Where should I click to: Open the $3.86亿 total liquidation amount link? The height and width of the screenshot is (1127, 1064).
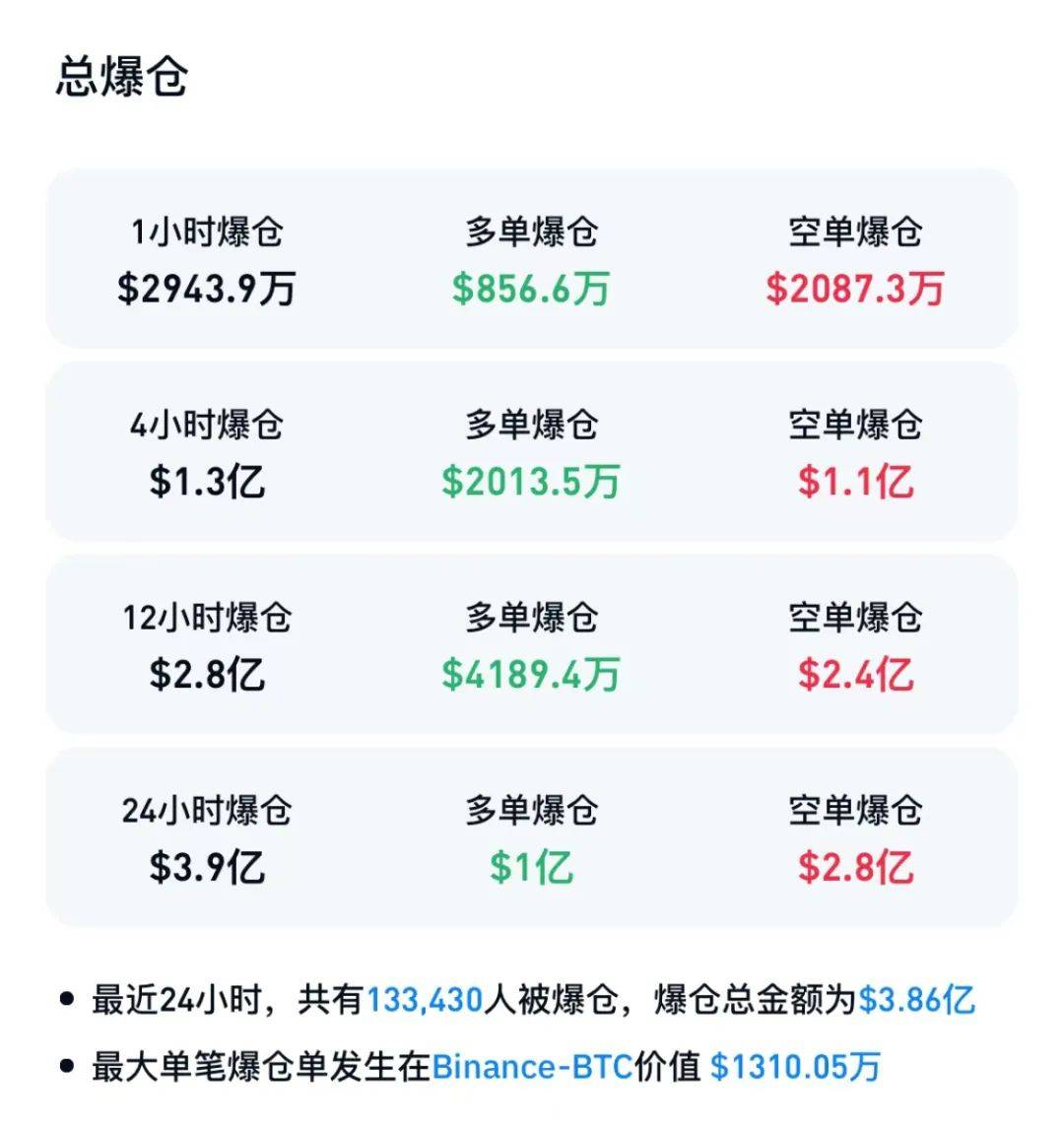point(918,999)
